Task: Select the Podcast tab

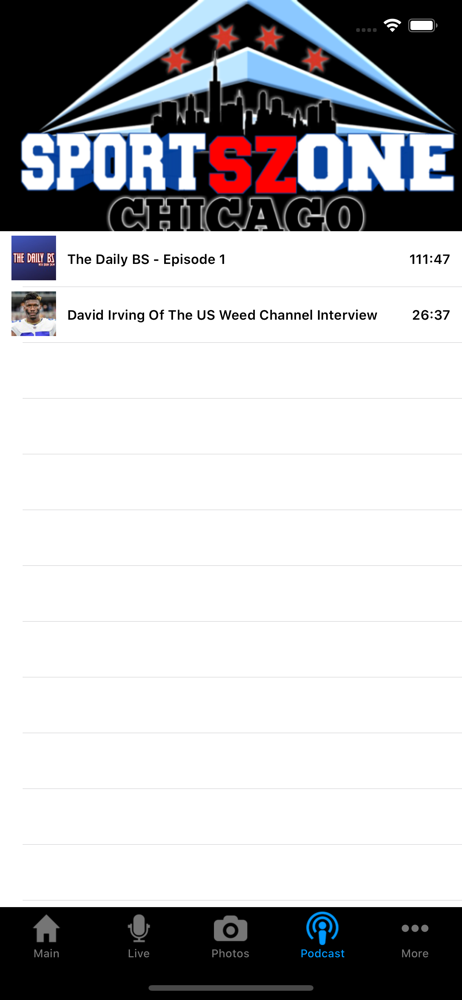Action: [x=322, y=936]
